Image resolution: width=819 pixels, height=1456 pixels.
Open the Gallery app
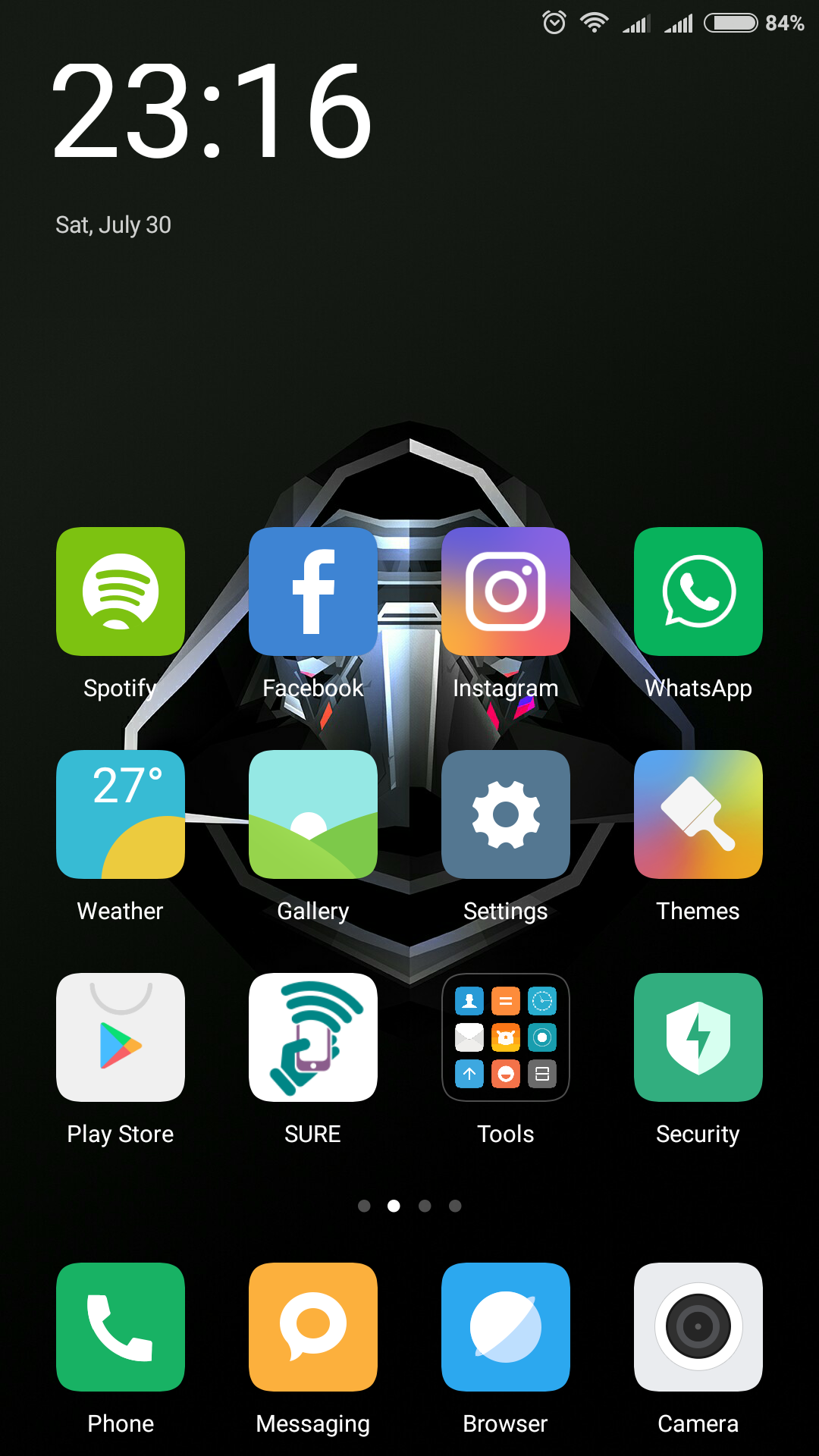[x=313, y=814]
